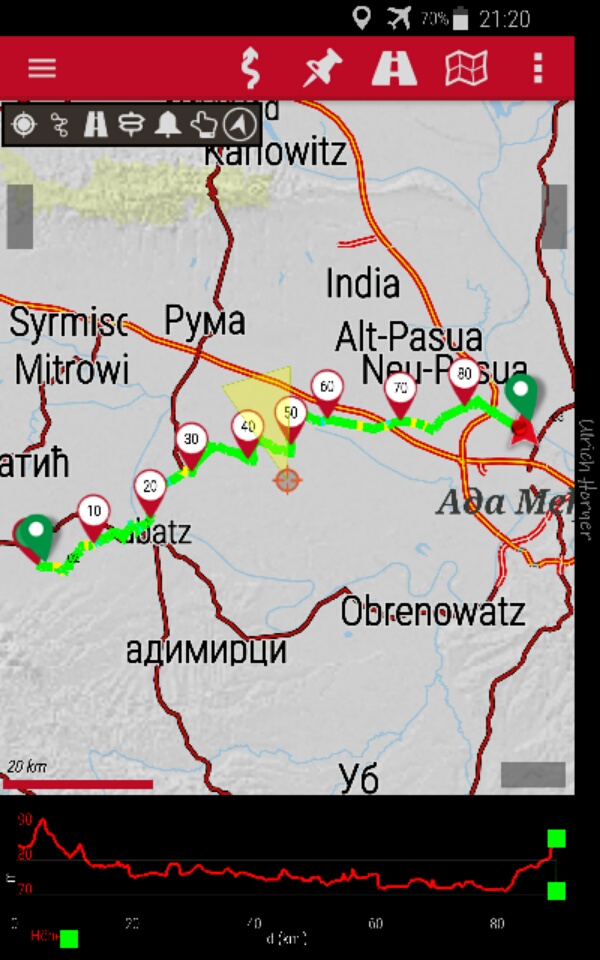600x960 pixels.
Task: Select the 70 km route marker
Action: coord(400,396)
